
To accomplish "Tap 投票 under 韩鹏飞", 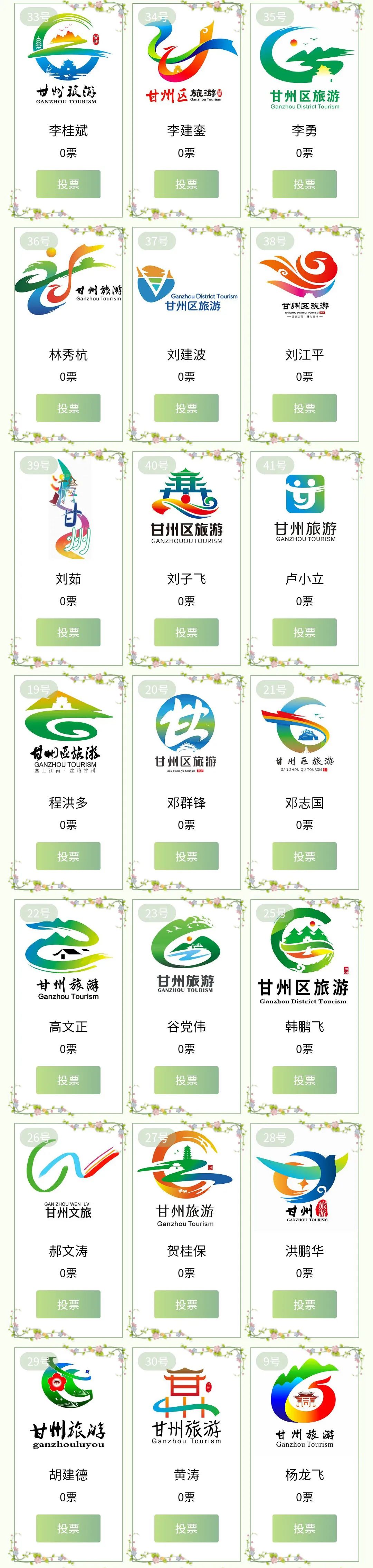I will coord(304,1080).
